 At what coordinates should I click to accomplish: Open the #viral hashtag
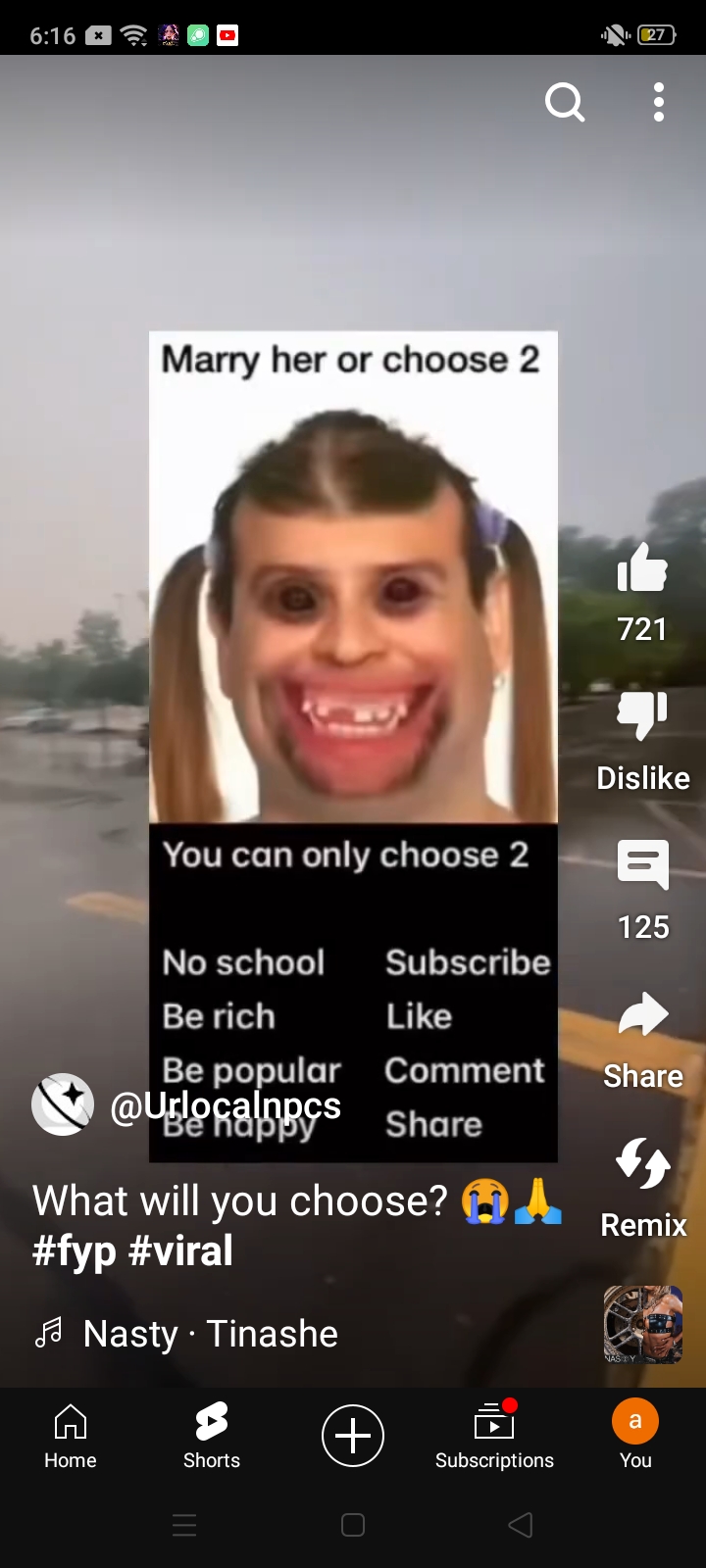pos(181,1251)
